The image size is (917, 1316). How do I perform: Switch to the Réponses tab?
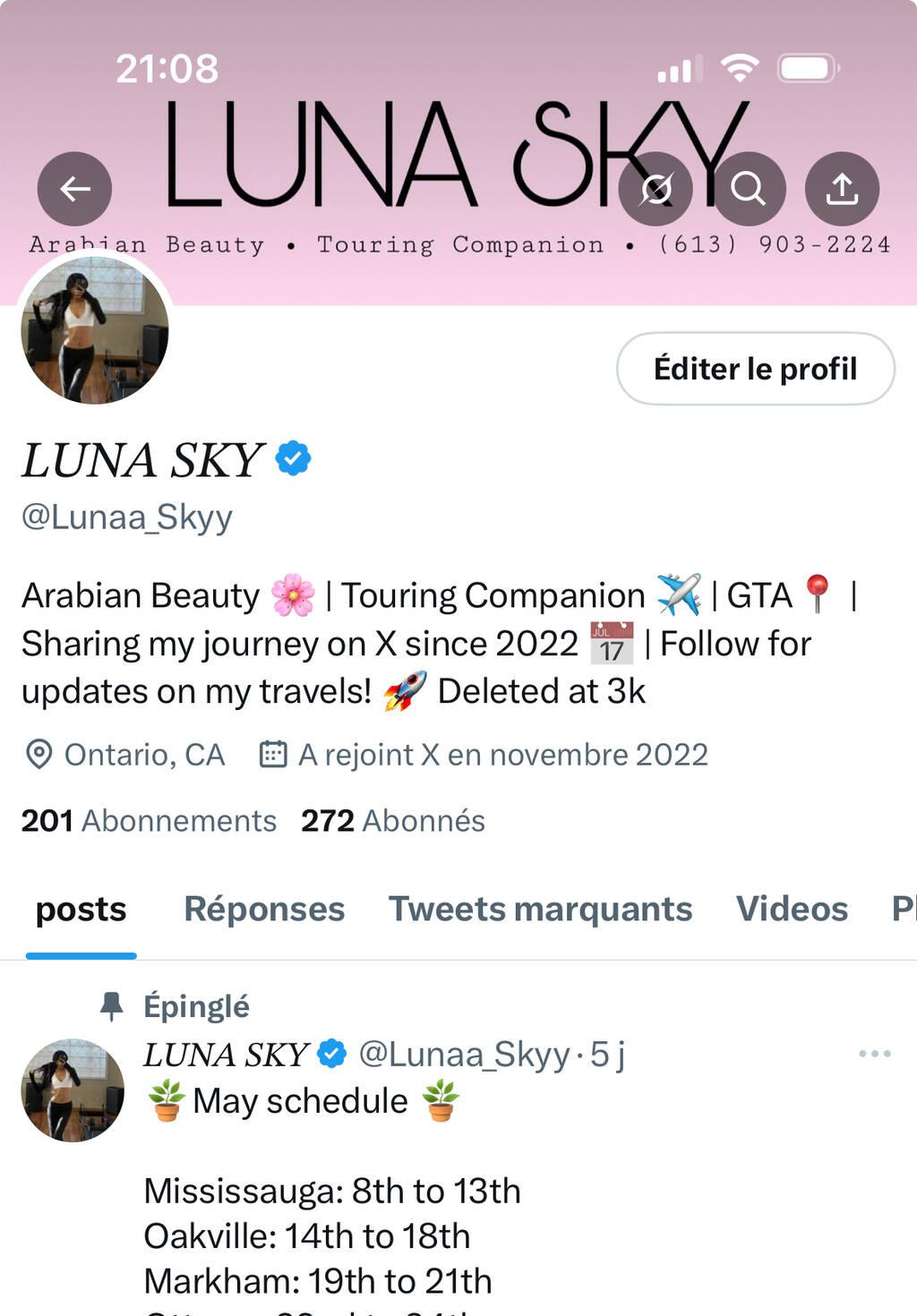264,909
